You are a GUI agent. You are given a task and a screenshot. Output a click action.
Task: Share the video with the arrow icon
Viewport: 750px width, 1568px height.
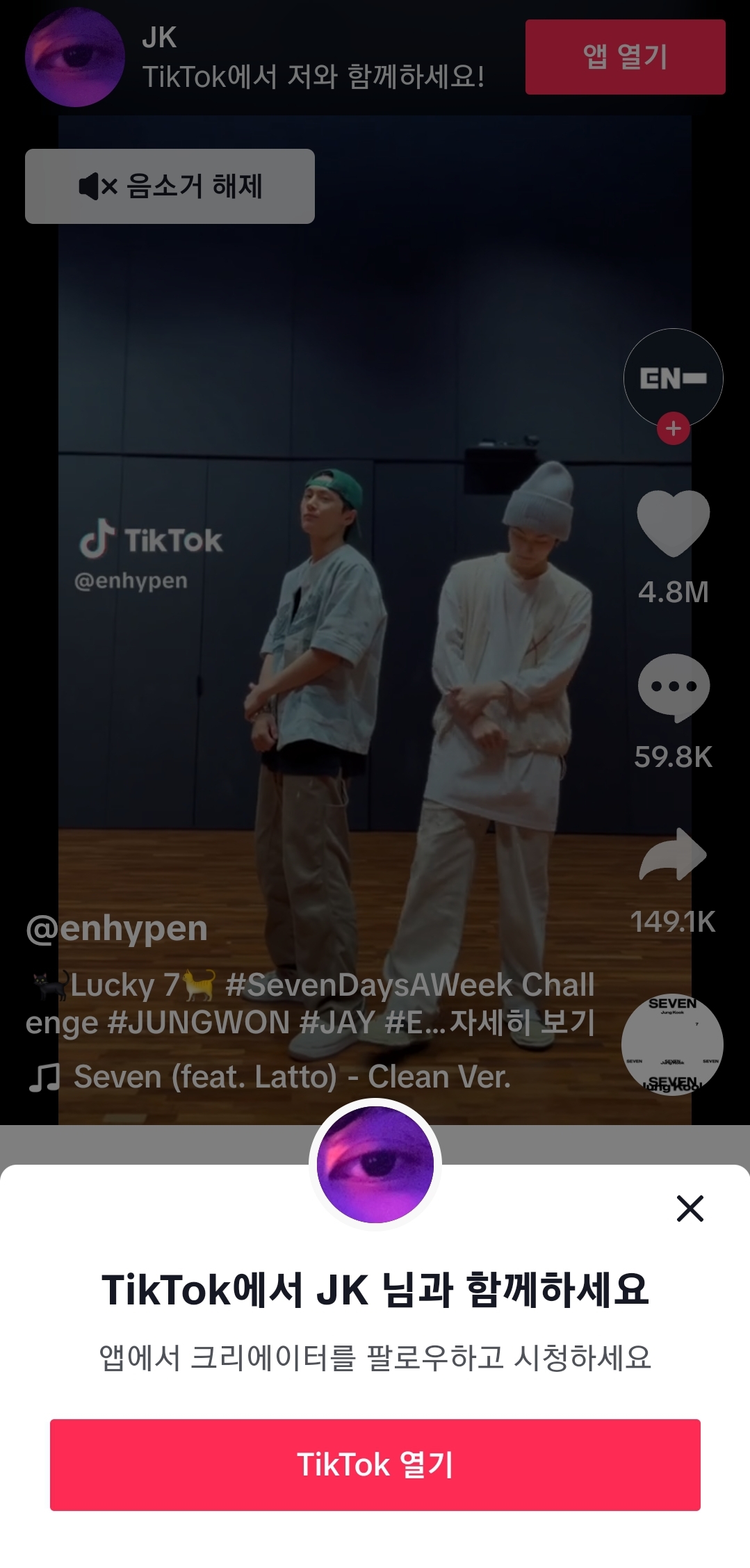(x=673, y=855)
